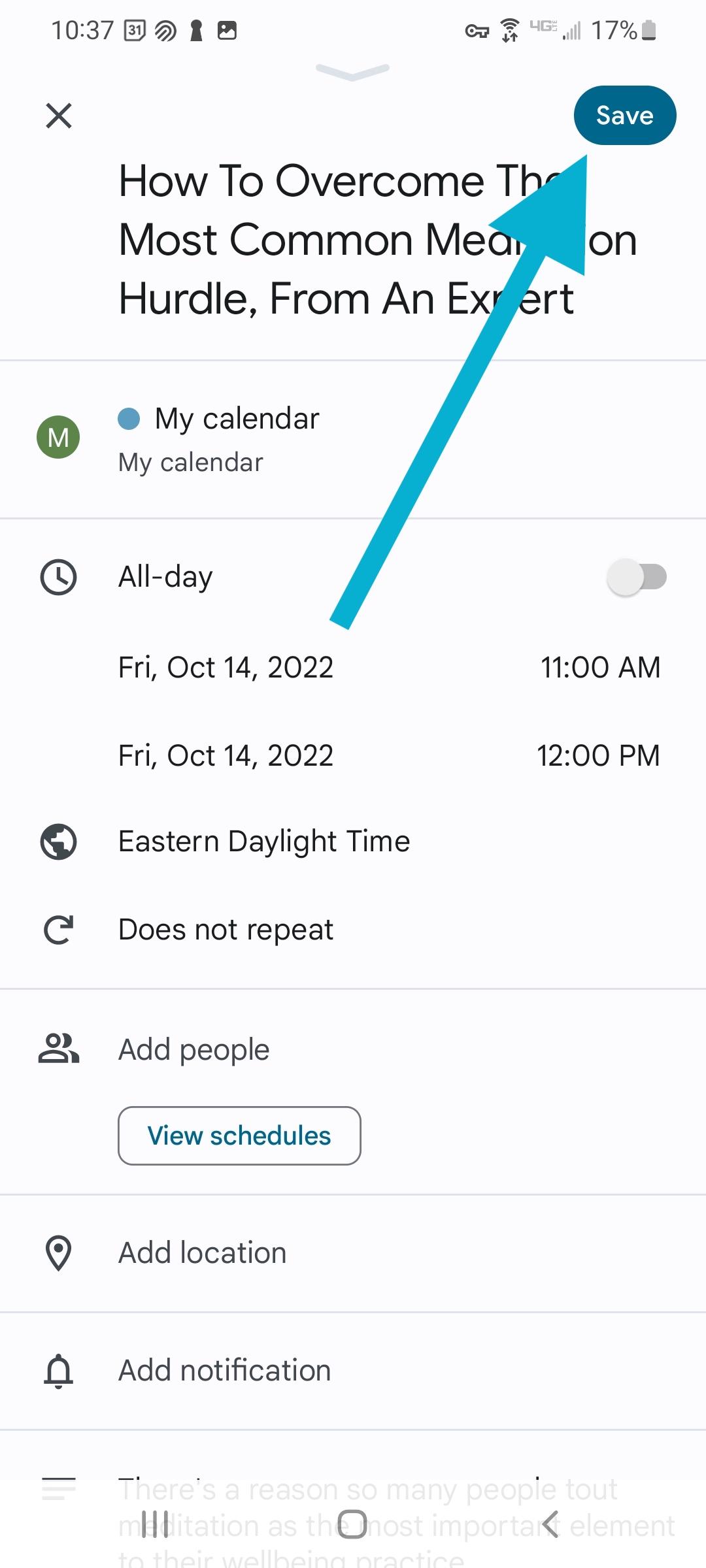The height and width of the screenshot is (1568, 706).
Task: Save the calendar event
Action: pyautogui.click(x=625, y=116)
